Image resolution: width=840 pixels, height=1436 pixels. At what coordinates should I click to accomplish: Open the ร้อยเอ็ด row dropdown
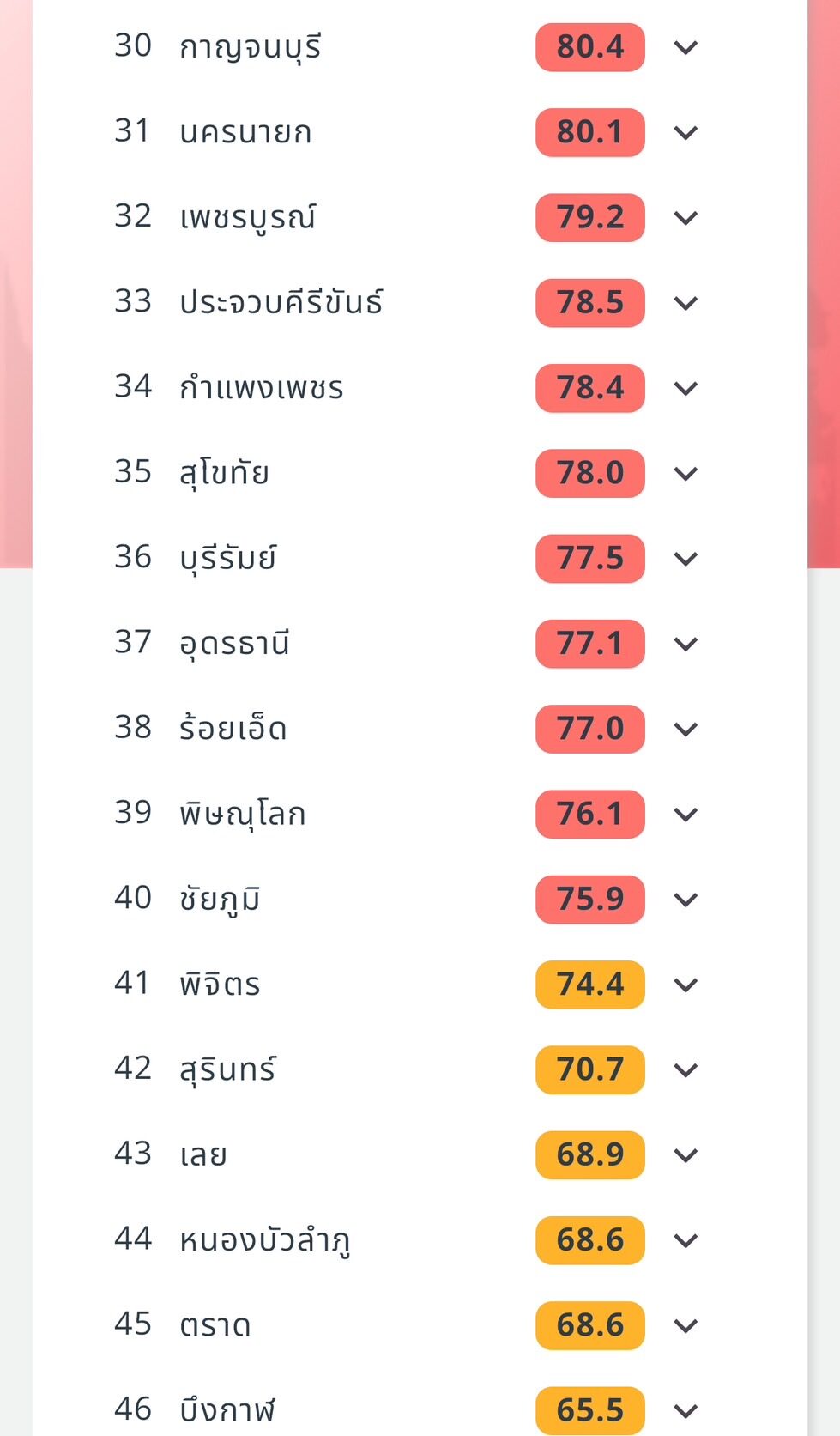(686, 729)
